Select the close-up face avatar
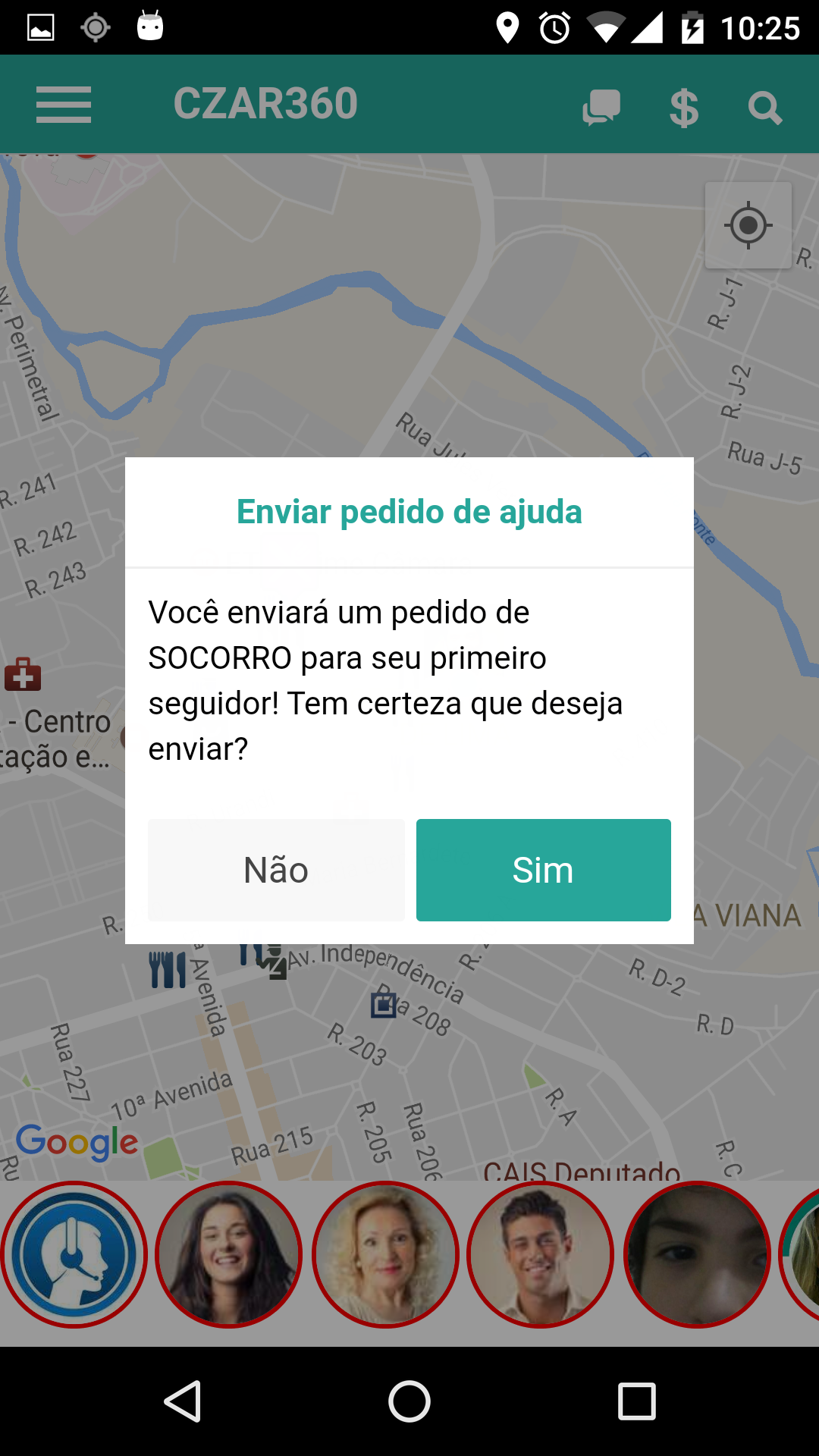This screenshot has width=819, height=1456. click(x=697, y=1255)
